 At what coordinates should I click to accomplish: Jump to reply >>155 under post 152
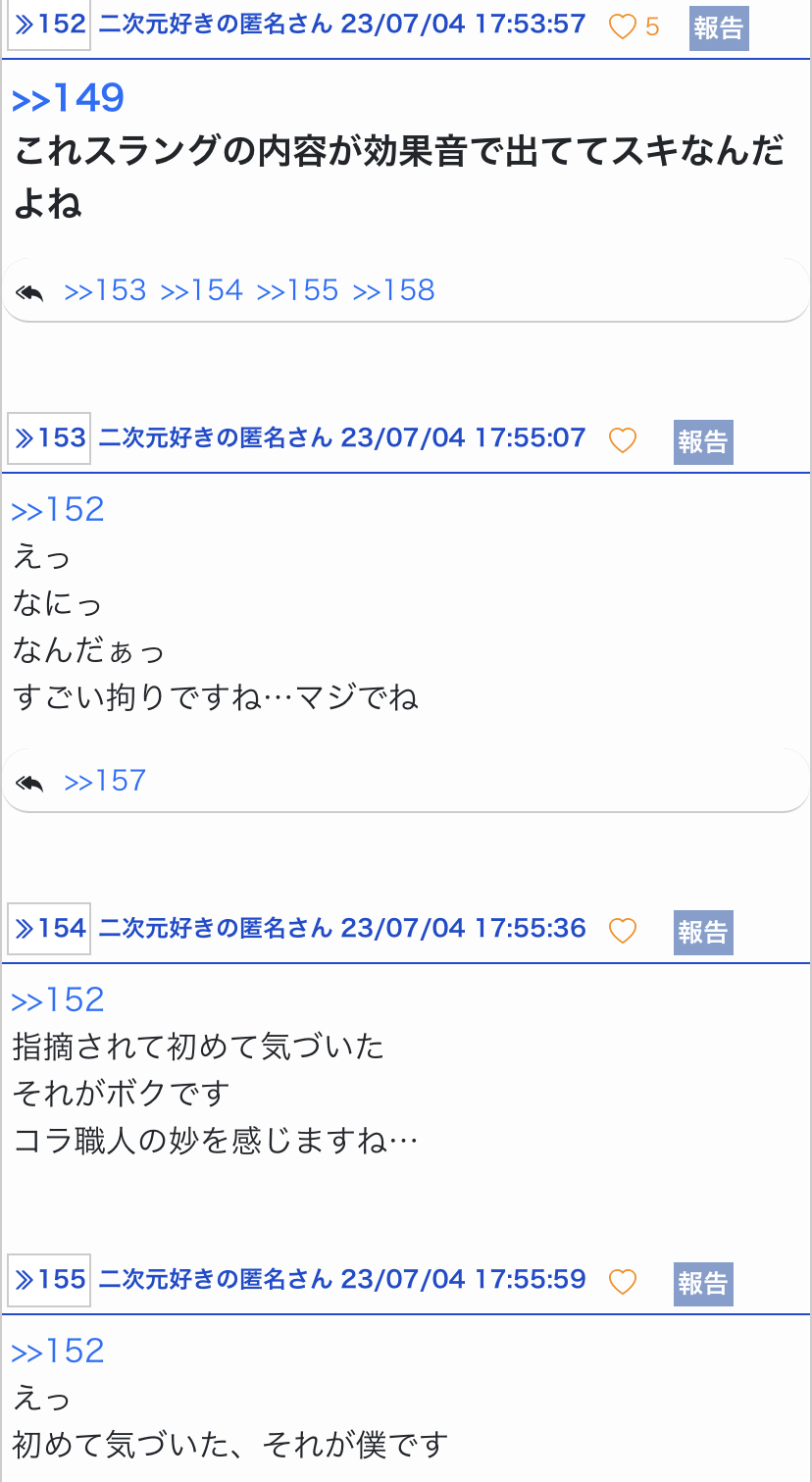(x=297, y=290)
